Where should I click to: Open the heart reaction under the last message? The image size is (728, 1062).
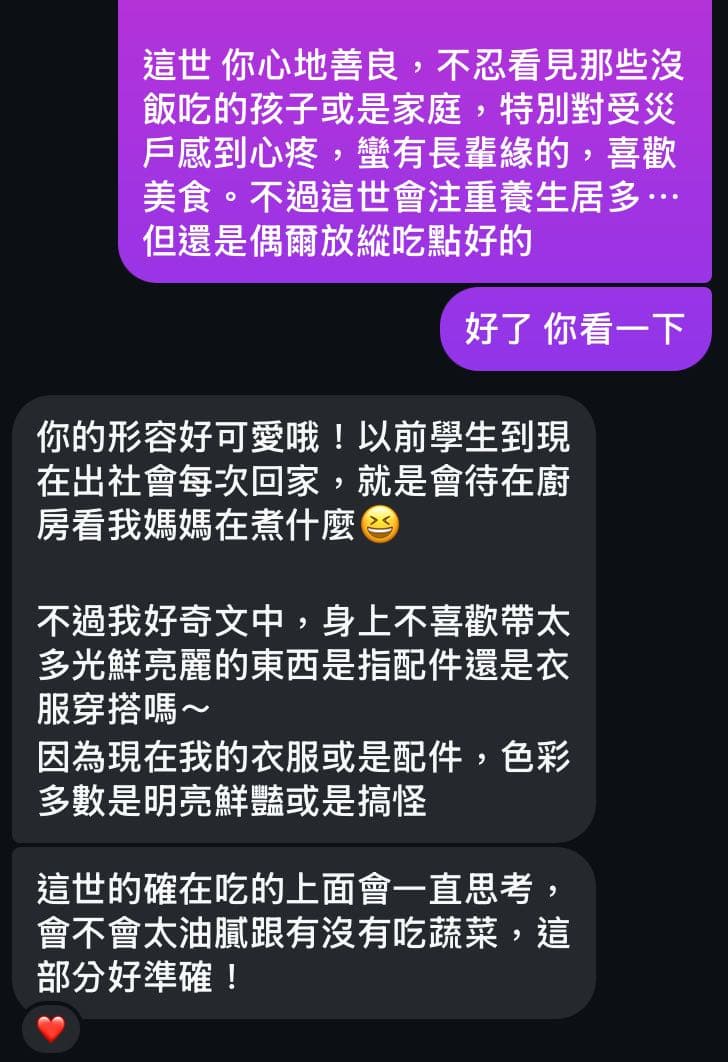tap(50, 1029)
